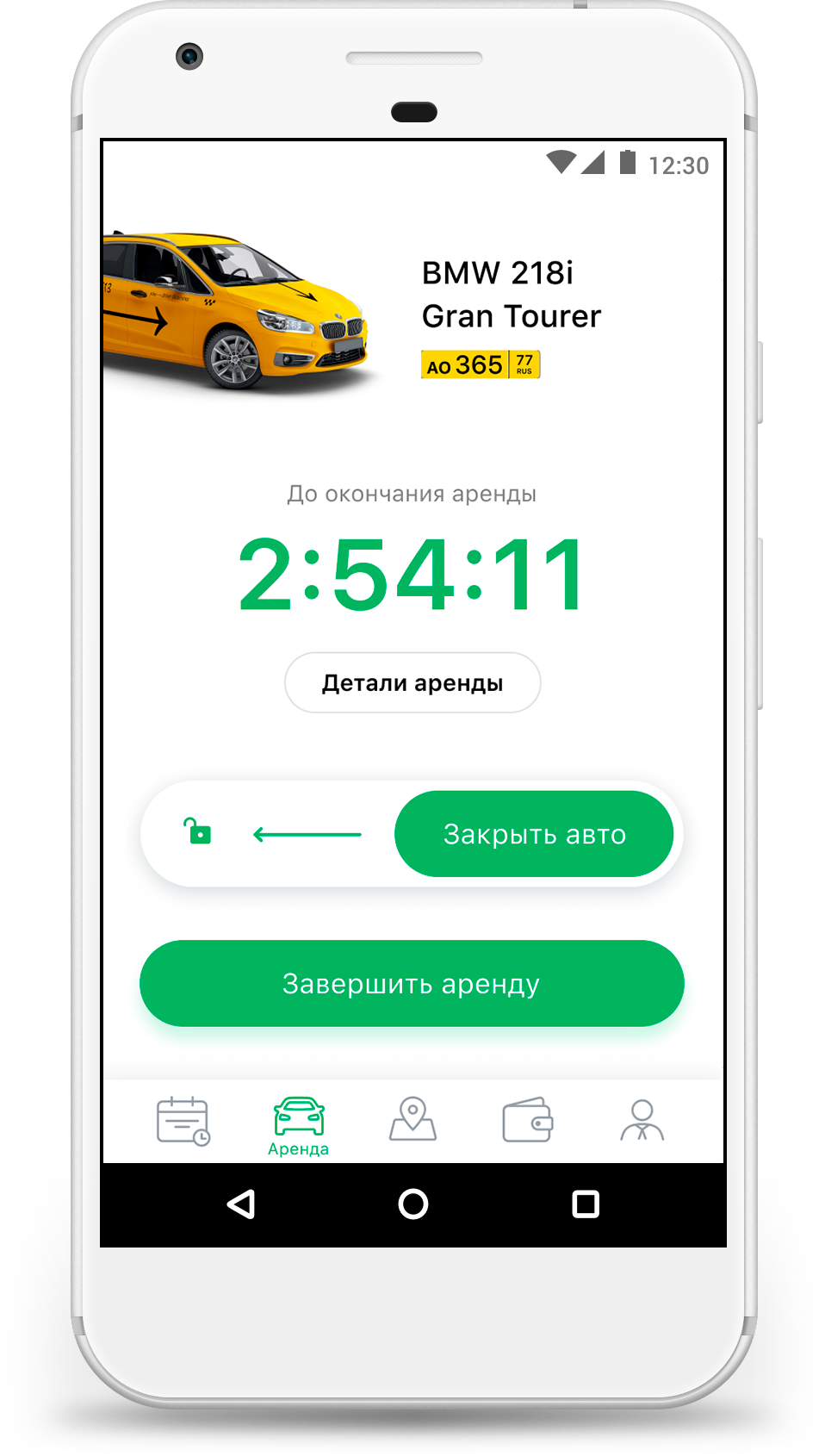Image resolution: width=825 pixels, height=1456 pixels.
Task: Open Детали аренды rental details
Action: pos(412,682)
